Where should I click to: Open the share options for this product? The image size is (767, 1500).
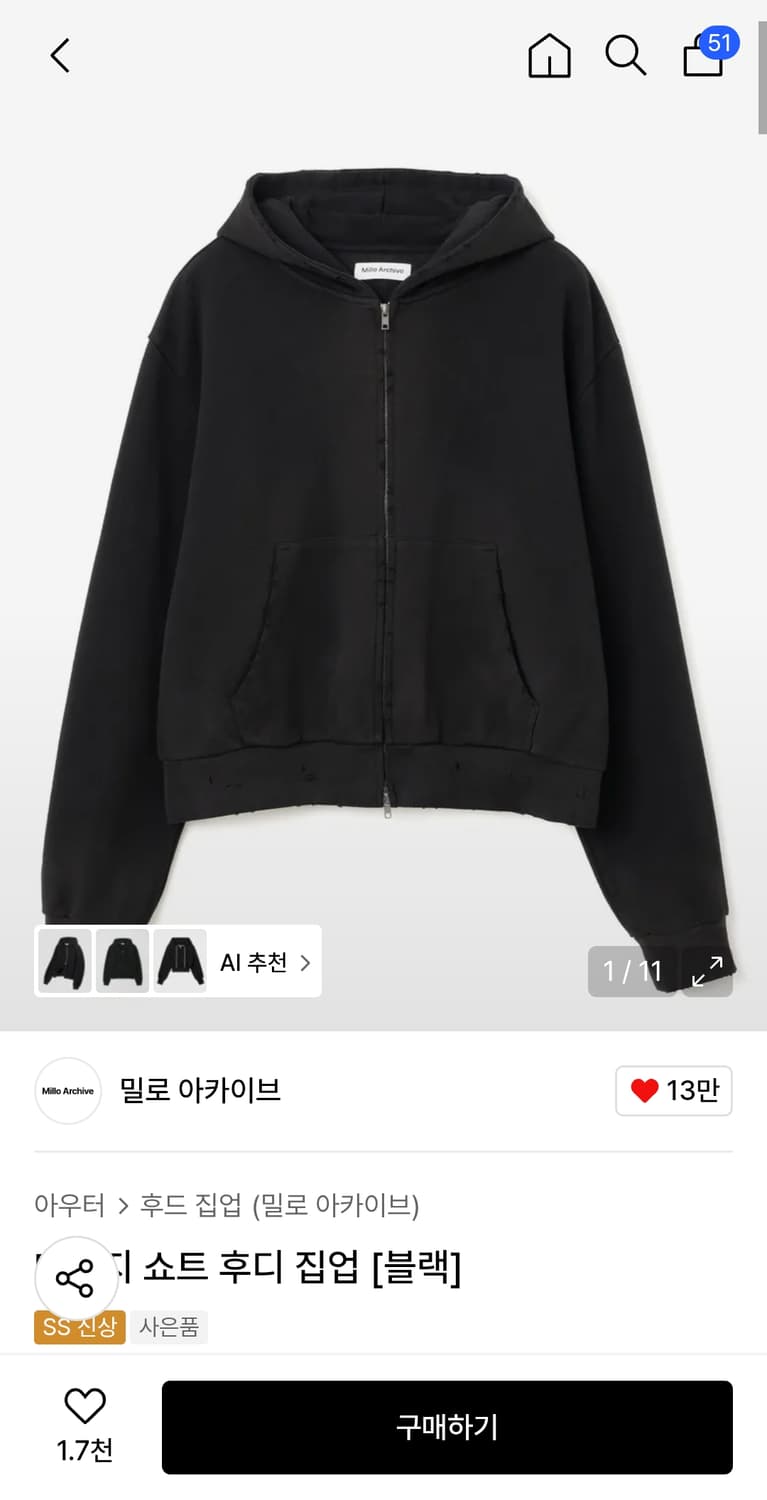coord(78,1277)
